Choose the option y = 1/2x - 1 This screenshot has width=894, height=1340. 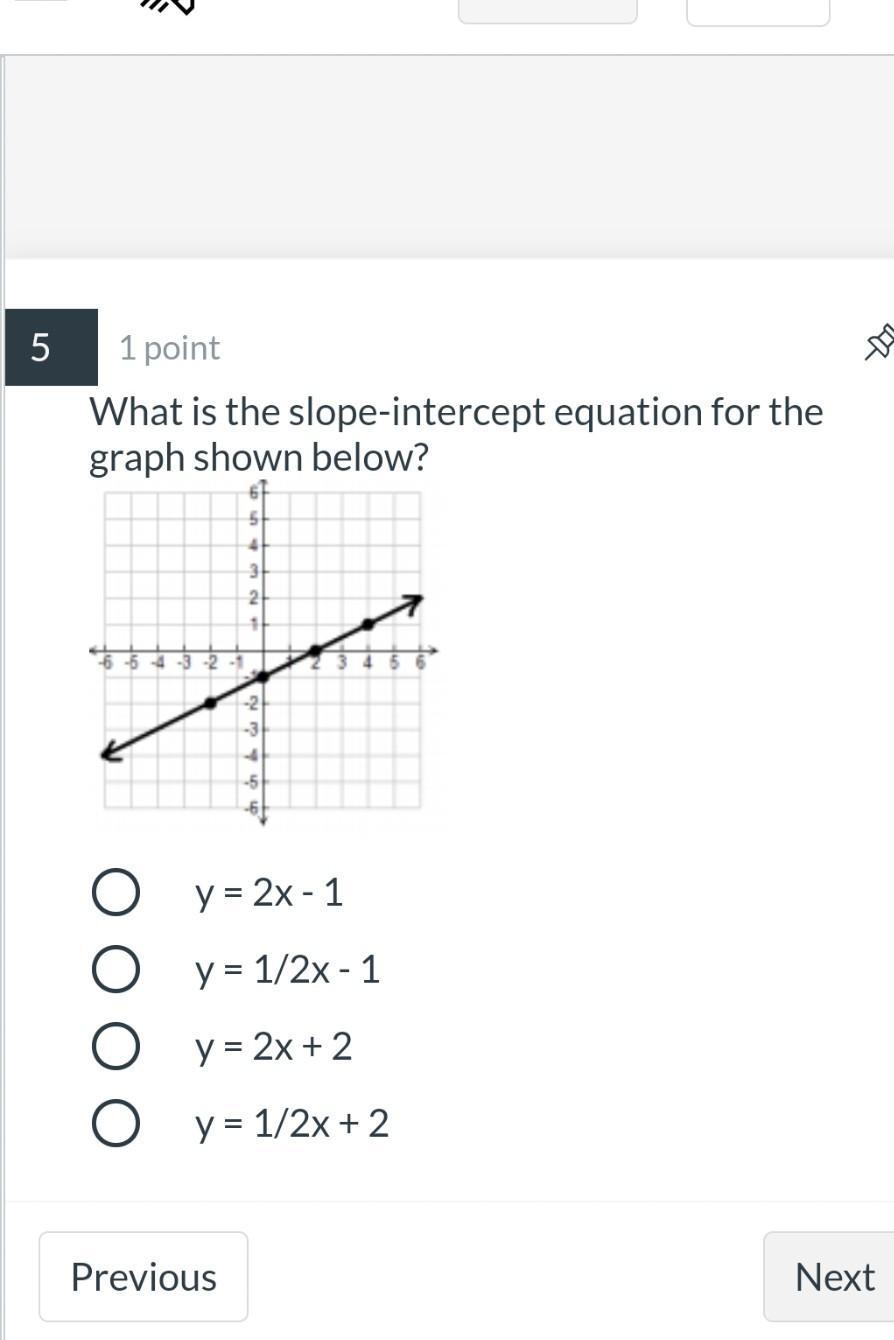(115, 969)
